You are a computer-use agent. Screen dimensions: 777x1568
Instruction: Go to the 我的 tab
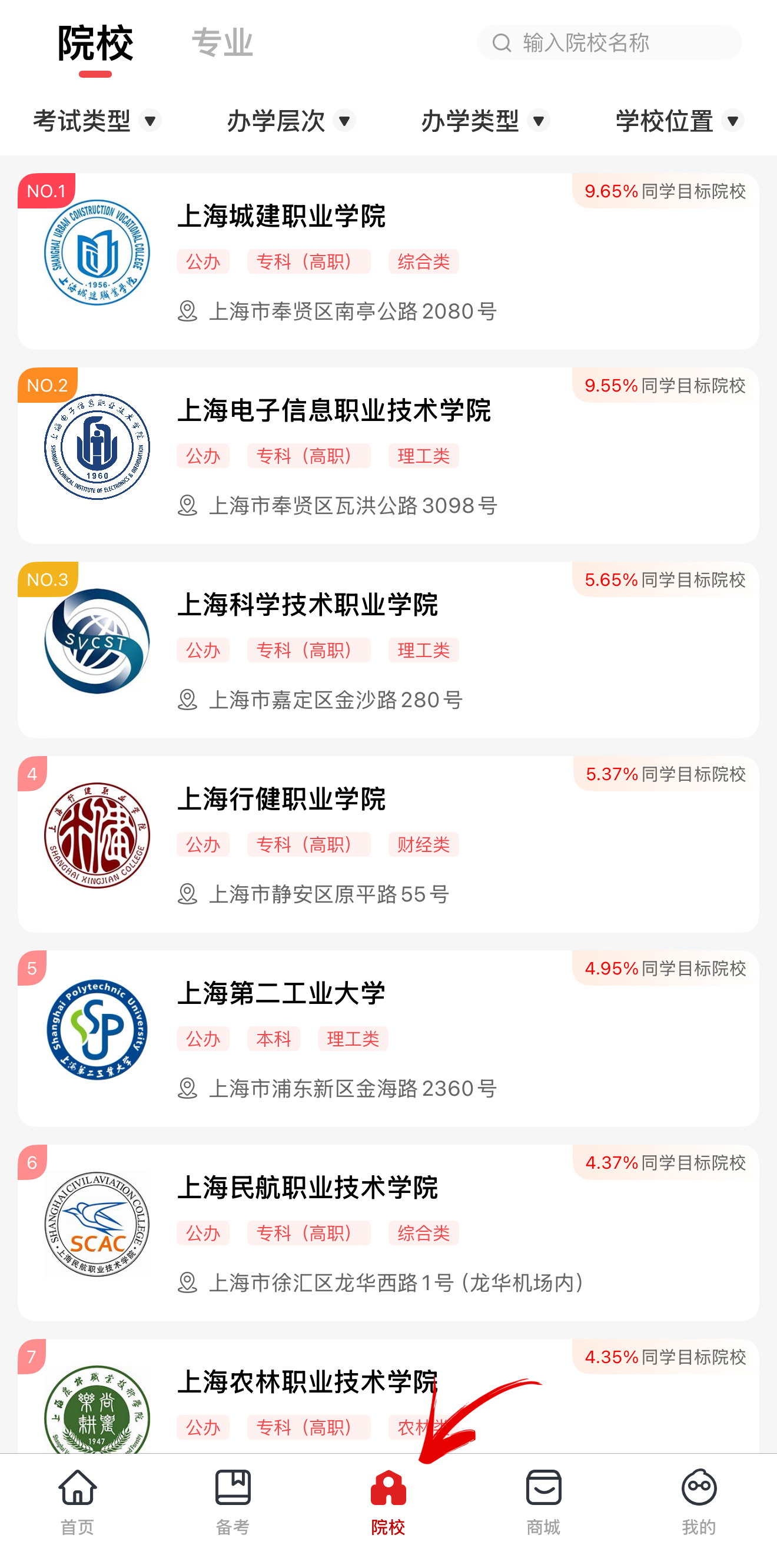tap(699, 1501)
